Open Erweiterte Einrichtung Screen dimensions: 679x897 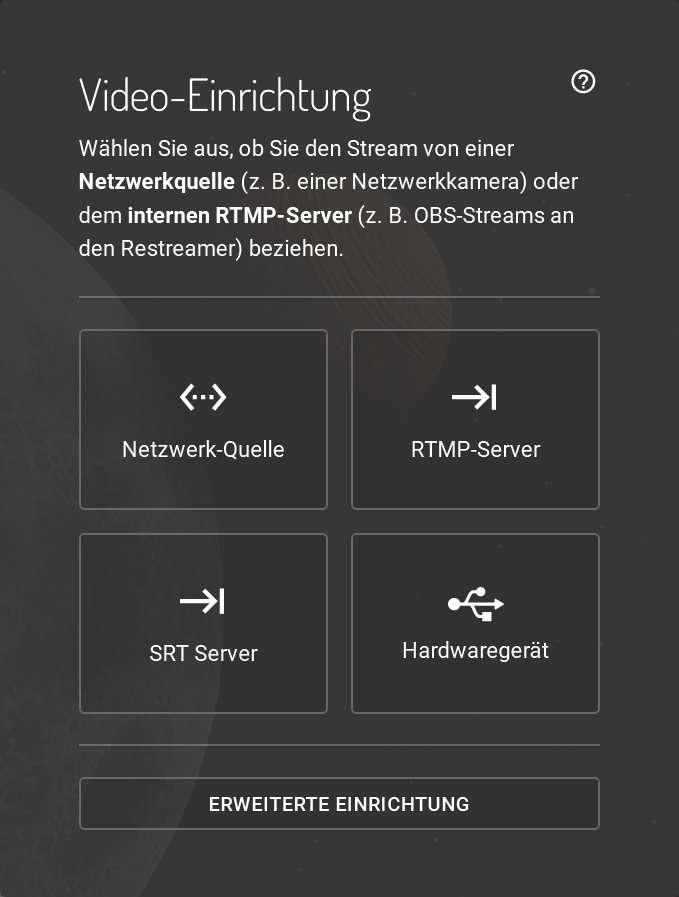point(339,804)
